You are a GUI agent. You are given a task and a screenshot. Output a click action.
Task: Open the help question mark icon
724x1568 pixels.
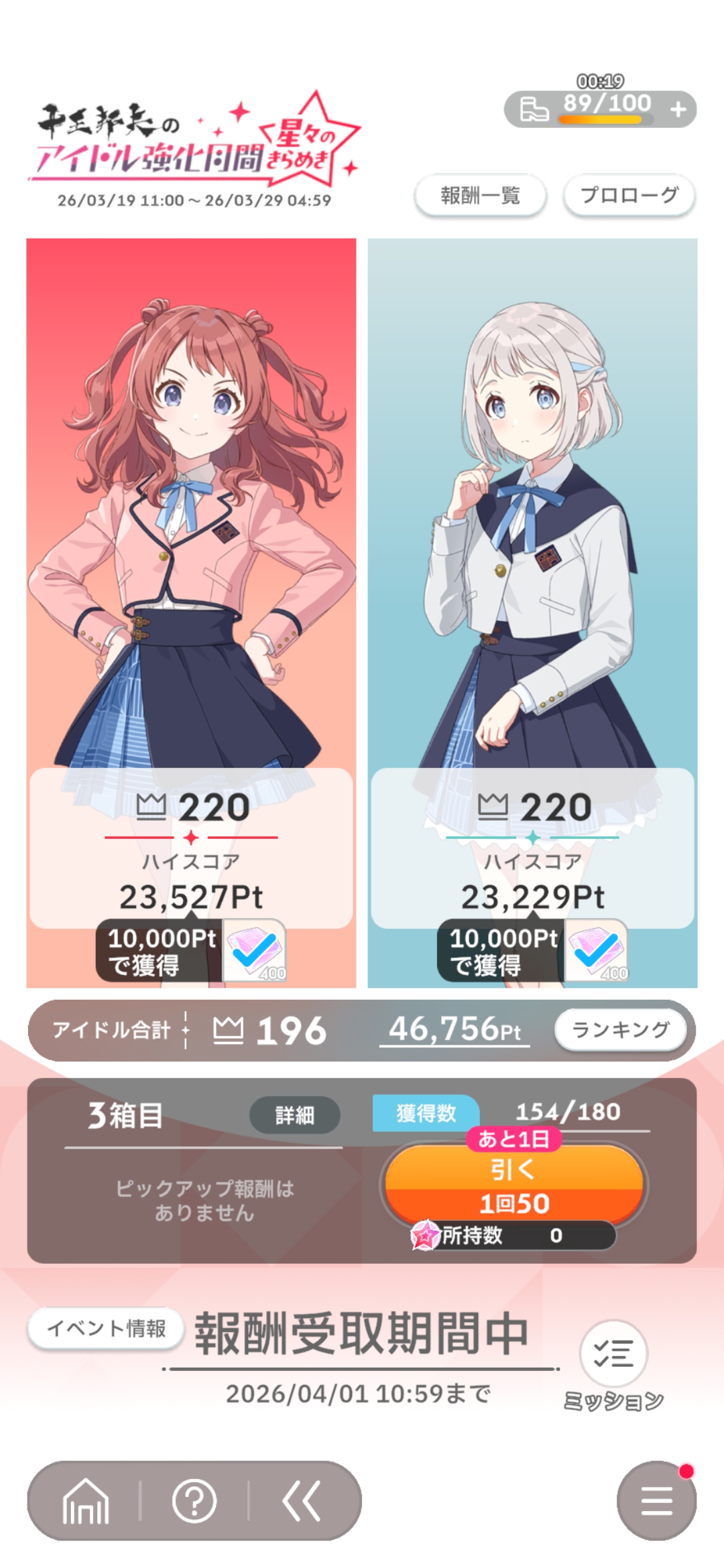[x=194, y=1501]
